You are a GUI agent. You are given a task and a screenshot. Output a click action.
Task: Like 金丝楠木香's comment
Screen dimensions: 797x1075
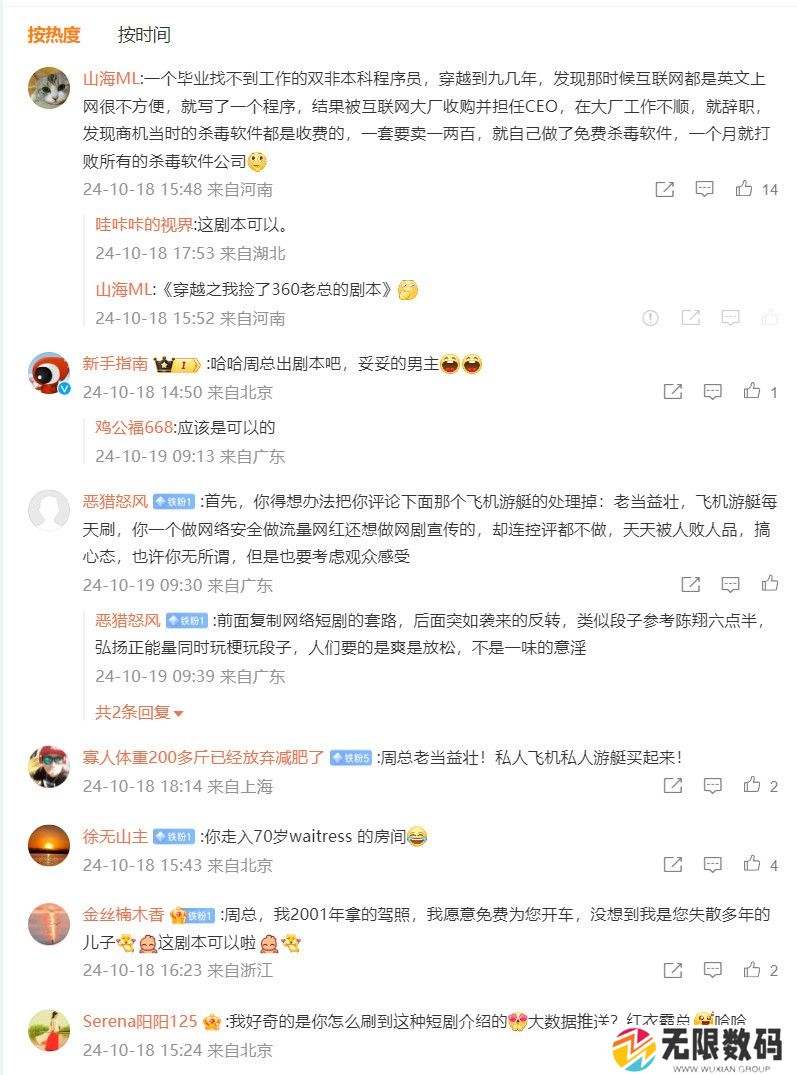(752, 970)
